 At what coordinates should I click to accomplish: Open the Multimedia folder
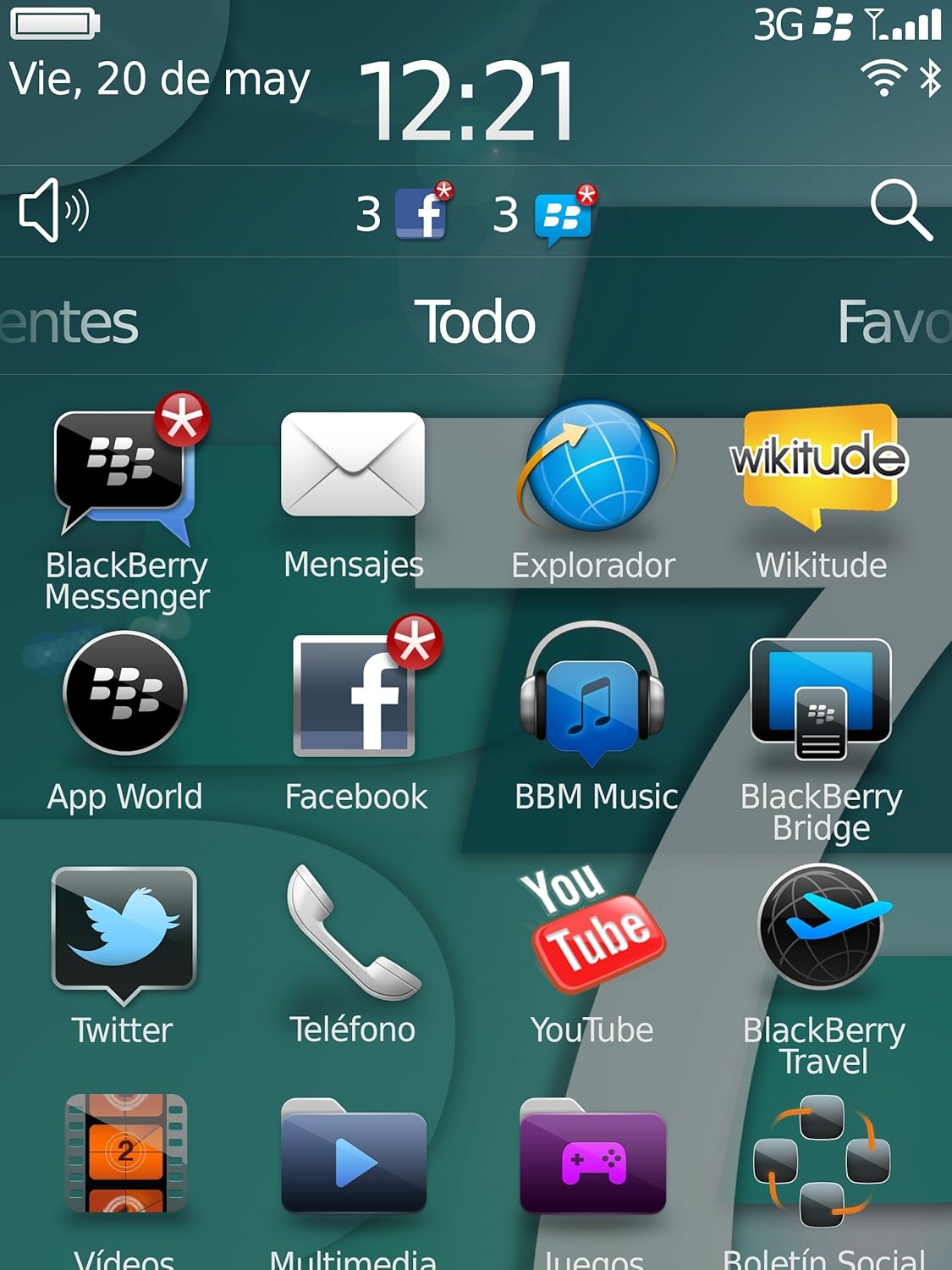tap(354, 1160)
